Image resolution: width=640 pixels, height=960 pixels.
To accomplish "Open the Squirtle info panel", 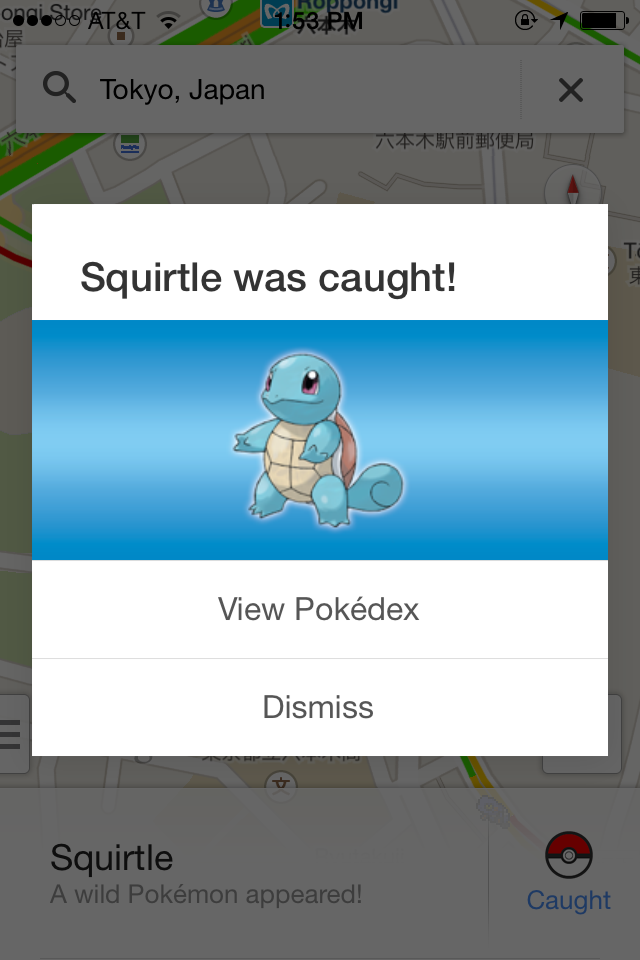I will (x=240, y=873).
